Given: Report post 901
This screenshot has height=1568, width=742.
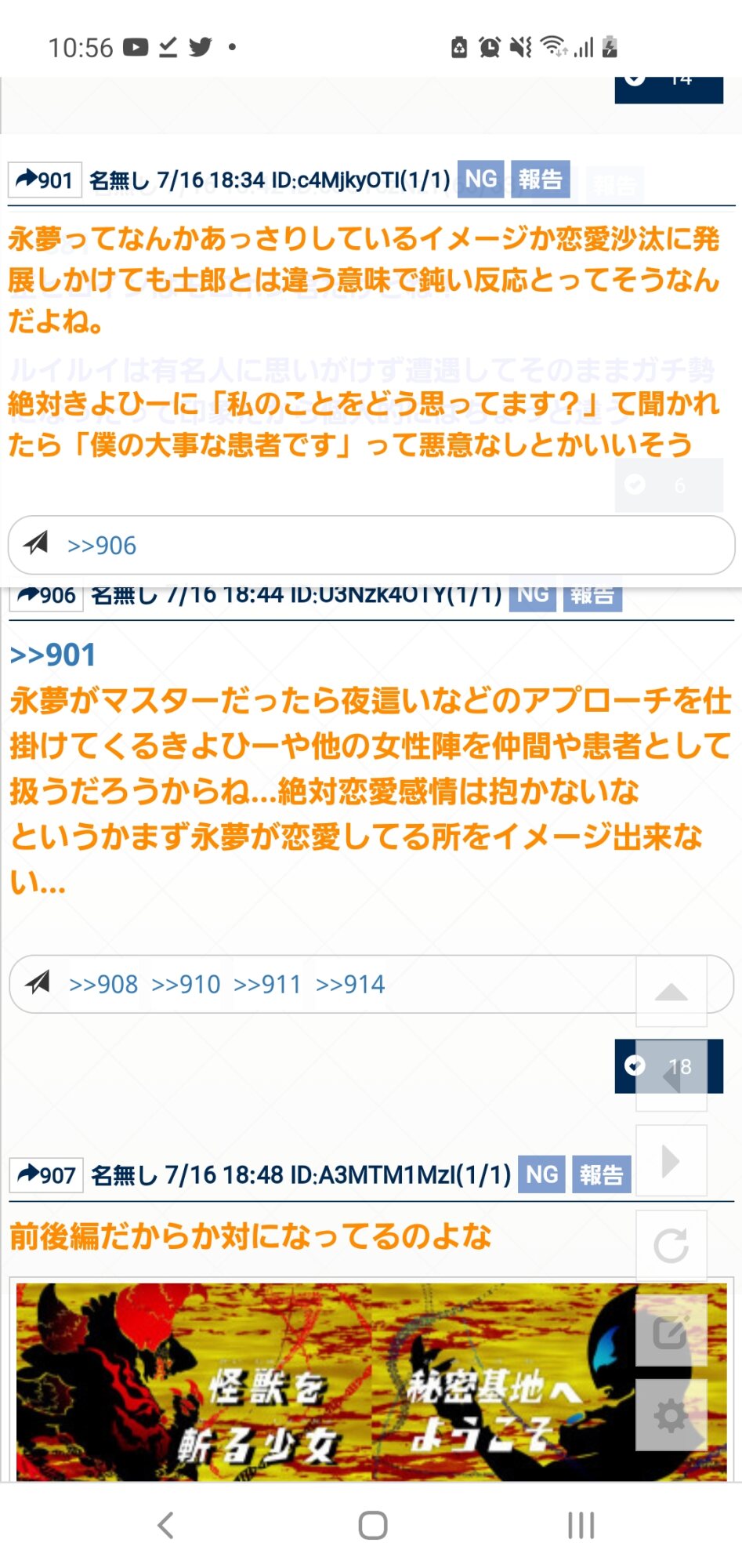Looking at the screenshot, I should coord(540,180).
